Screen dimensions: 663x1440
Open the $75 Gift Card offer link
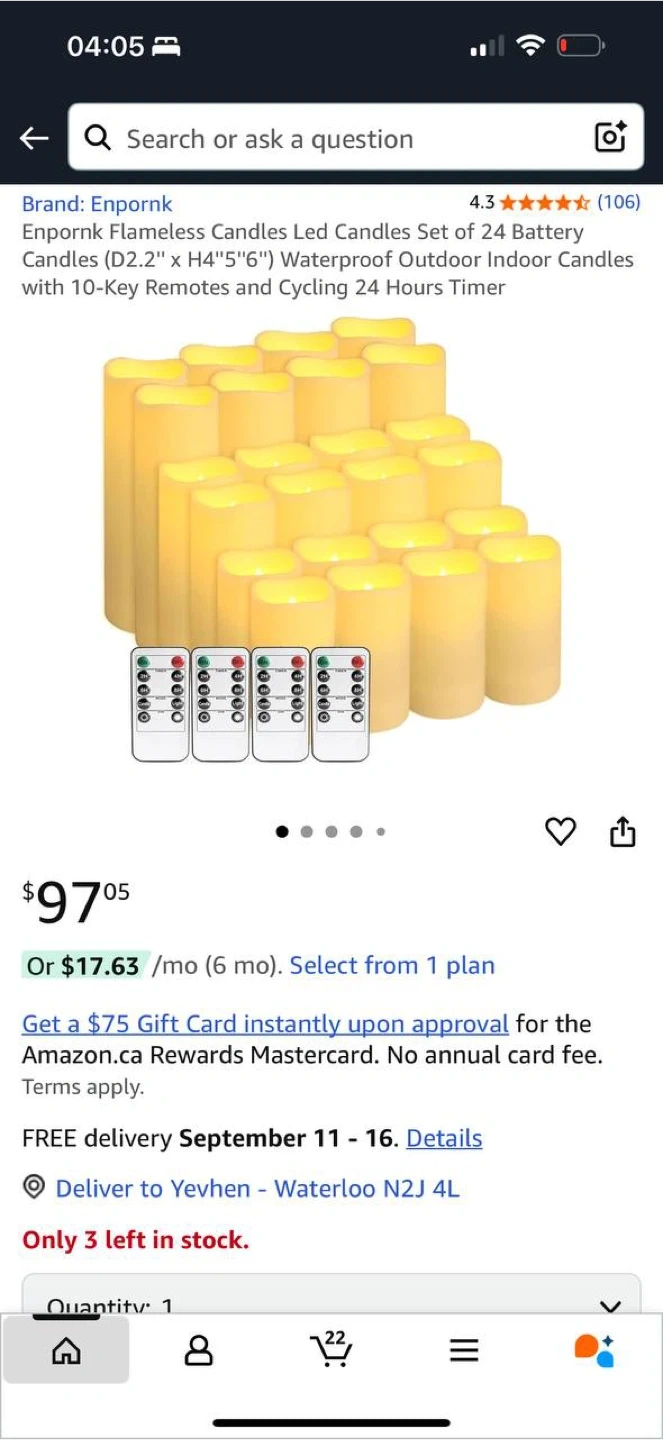[x=265, y=1024]
